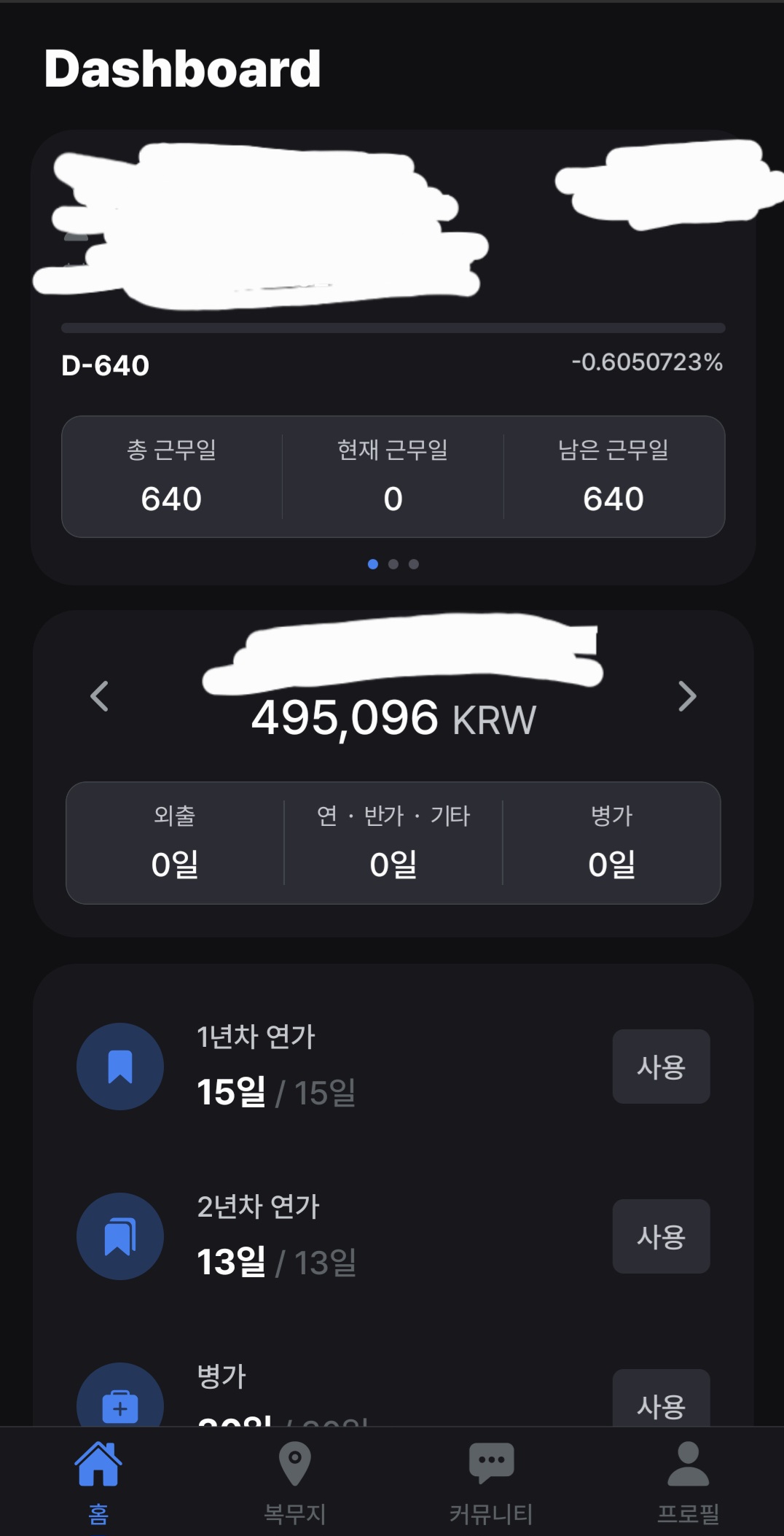Switch to the 홈 tab
This screenshot has width=784, height=1536.
coord(98,1481)
